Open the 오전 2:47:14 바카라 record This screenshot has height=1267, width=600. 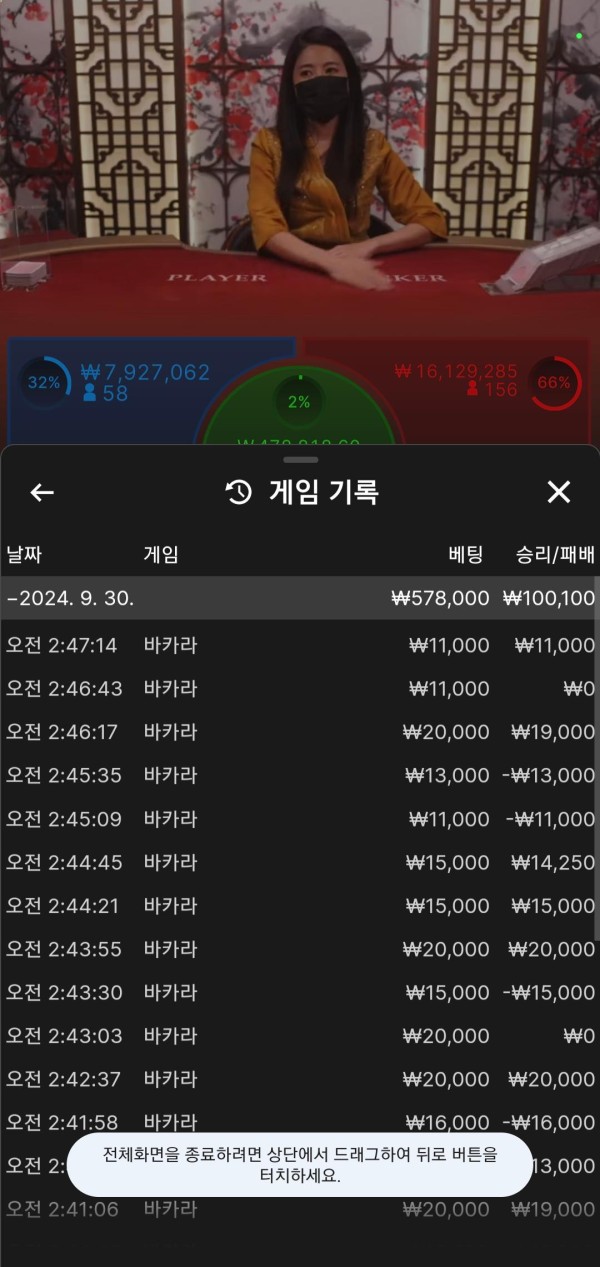tap(300, 645)
